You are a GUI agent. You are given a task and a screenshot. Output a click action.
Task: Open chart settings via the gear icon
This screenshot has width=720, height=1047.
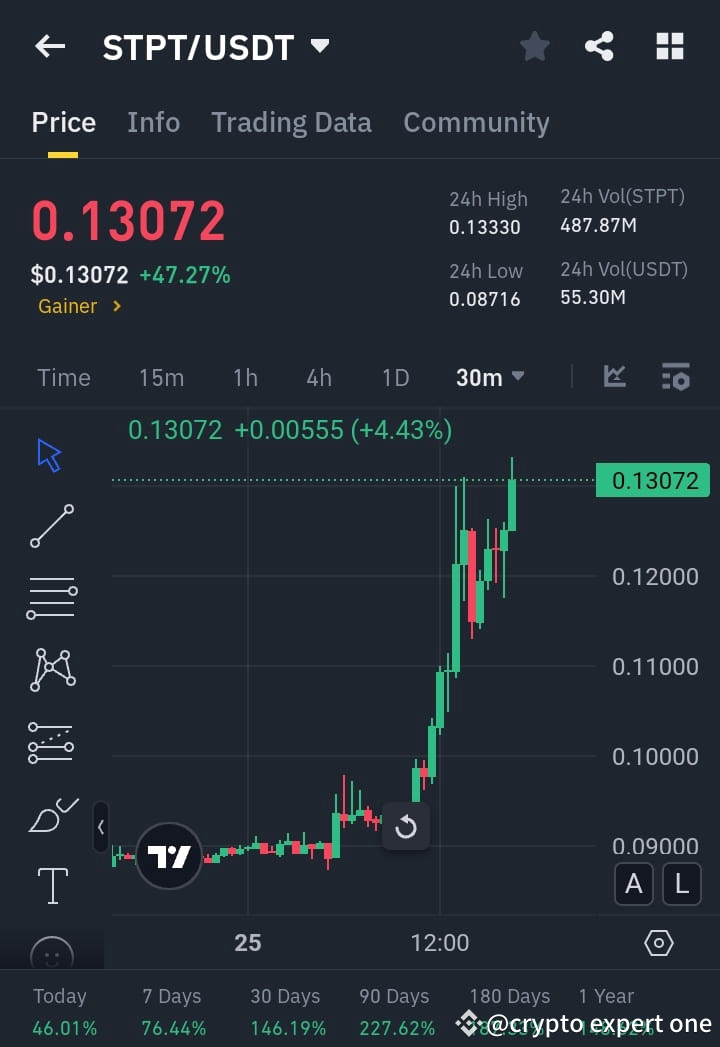point(658,942)
